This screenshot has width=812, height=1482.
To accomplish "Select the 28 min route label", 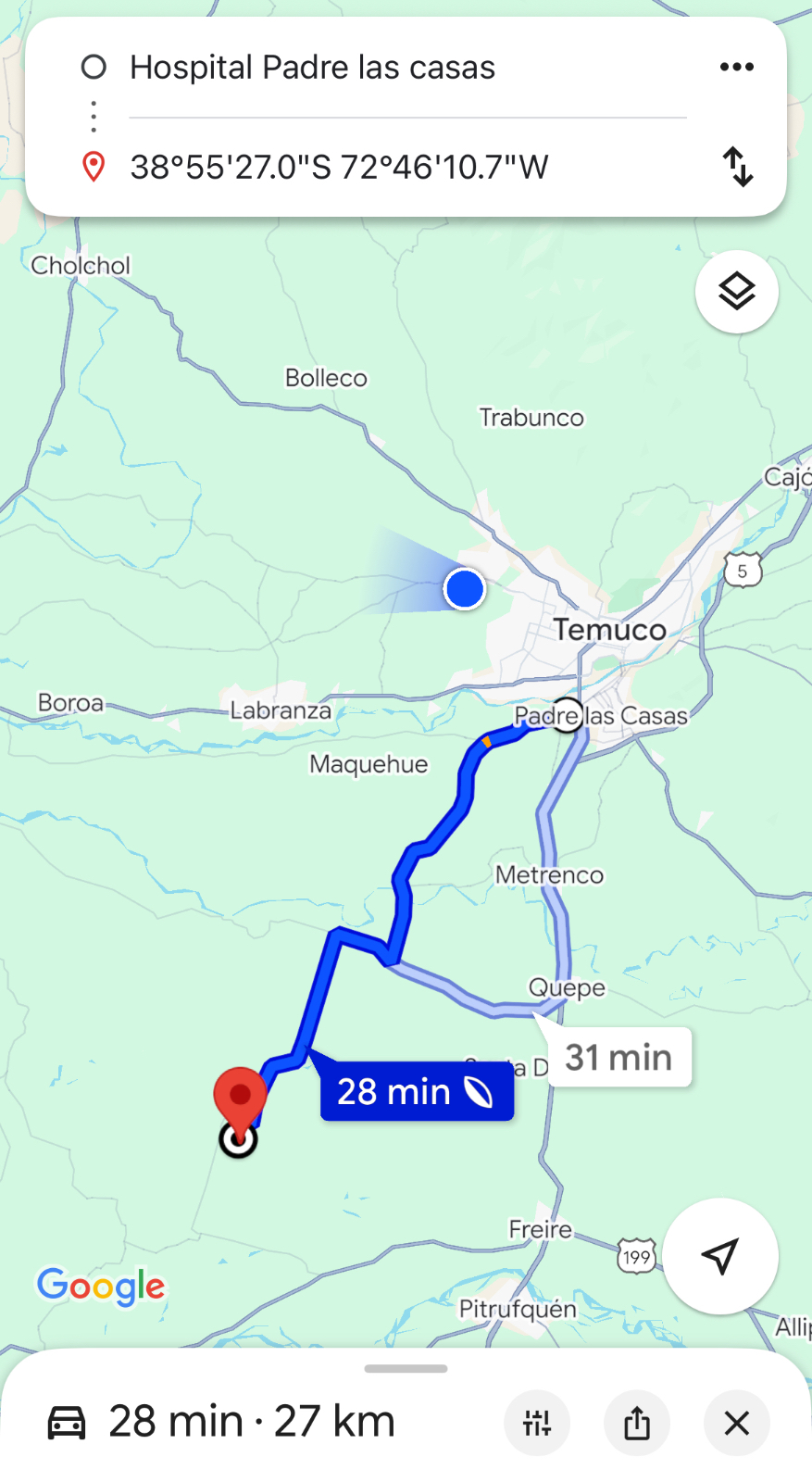I will 416,1092.
